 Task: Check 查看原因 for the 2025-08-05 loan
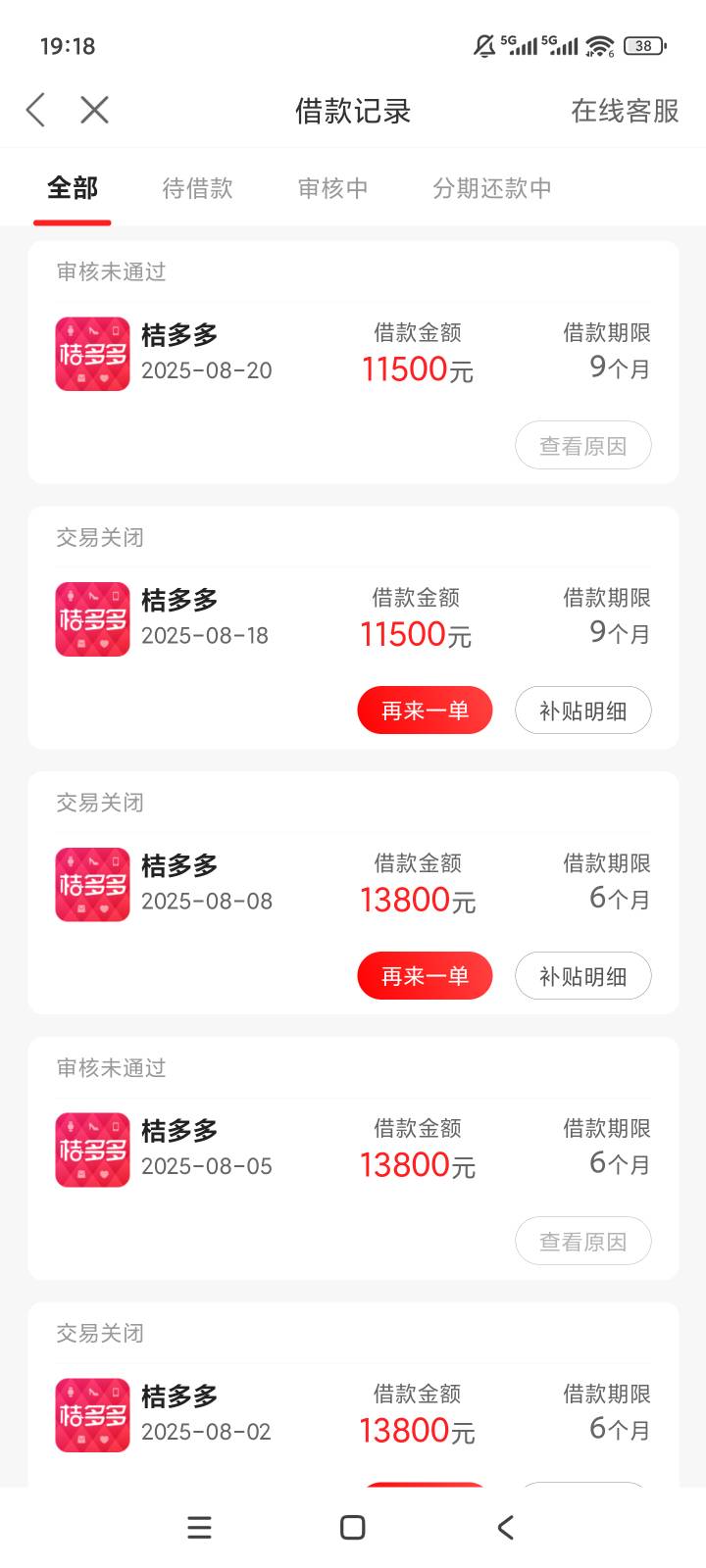tap(583, 1242)
